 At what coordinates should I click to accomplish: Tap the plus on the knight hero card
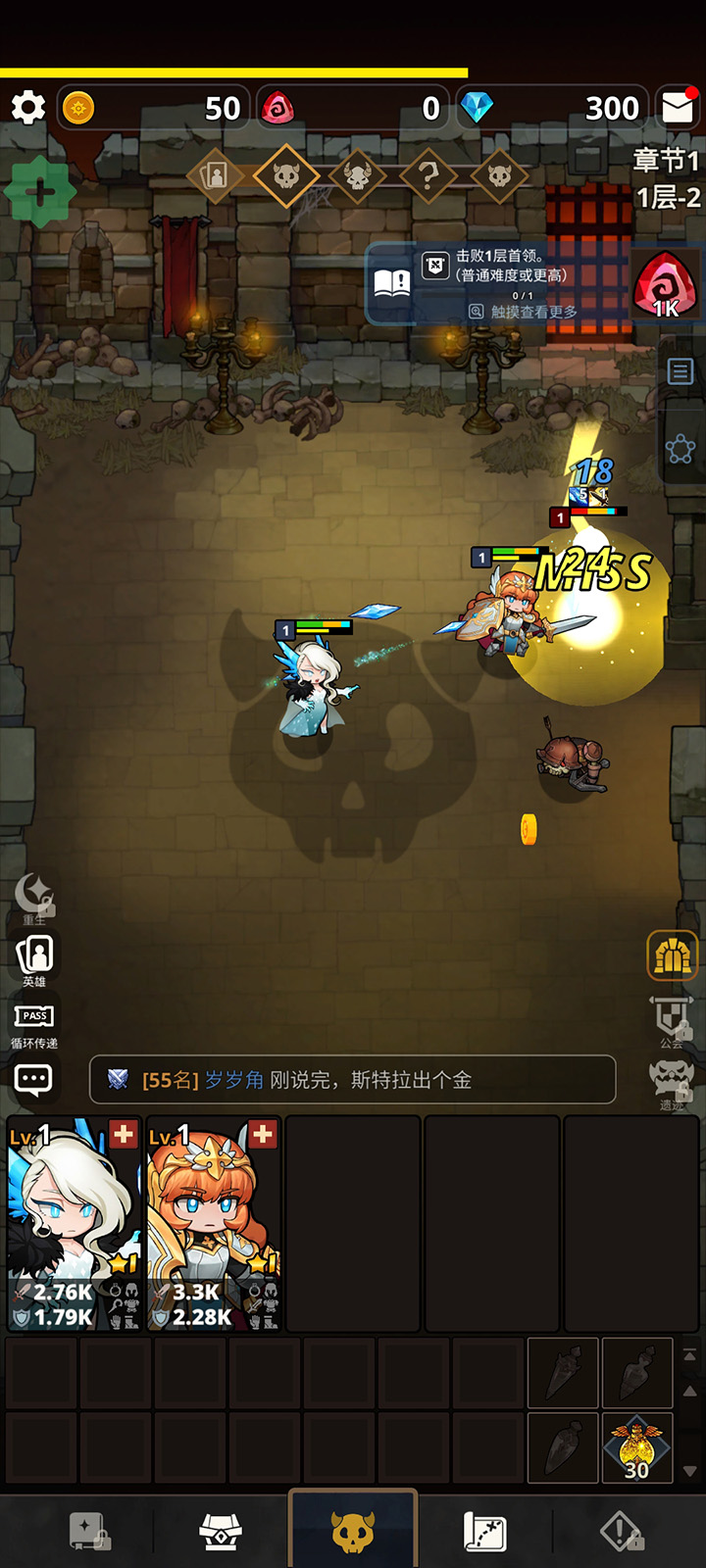coord(262,1135)
